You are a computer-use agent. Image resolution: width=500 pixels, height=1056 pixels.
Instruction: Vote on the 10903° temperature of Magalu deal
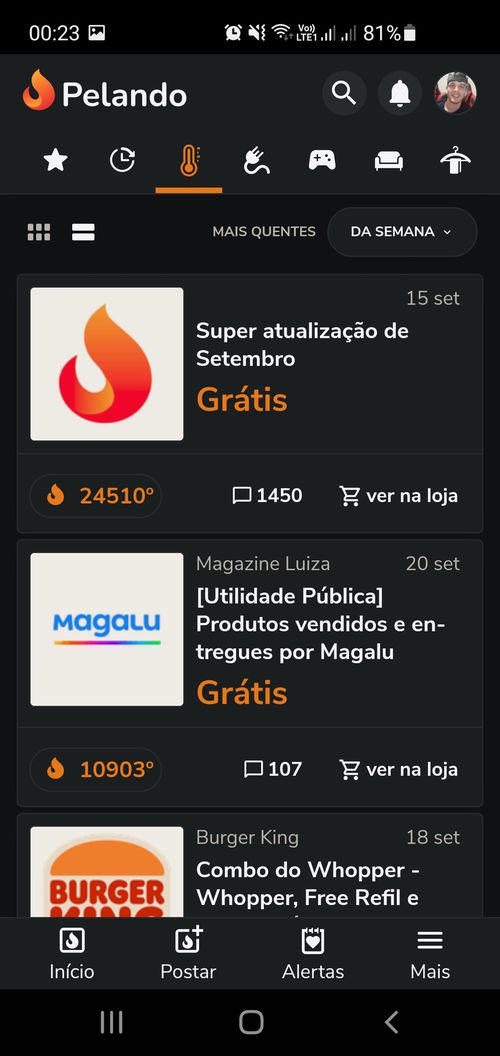click(96, 769)
